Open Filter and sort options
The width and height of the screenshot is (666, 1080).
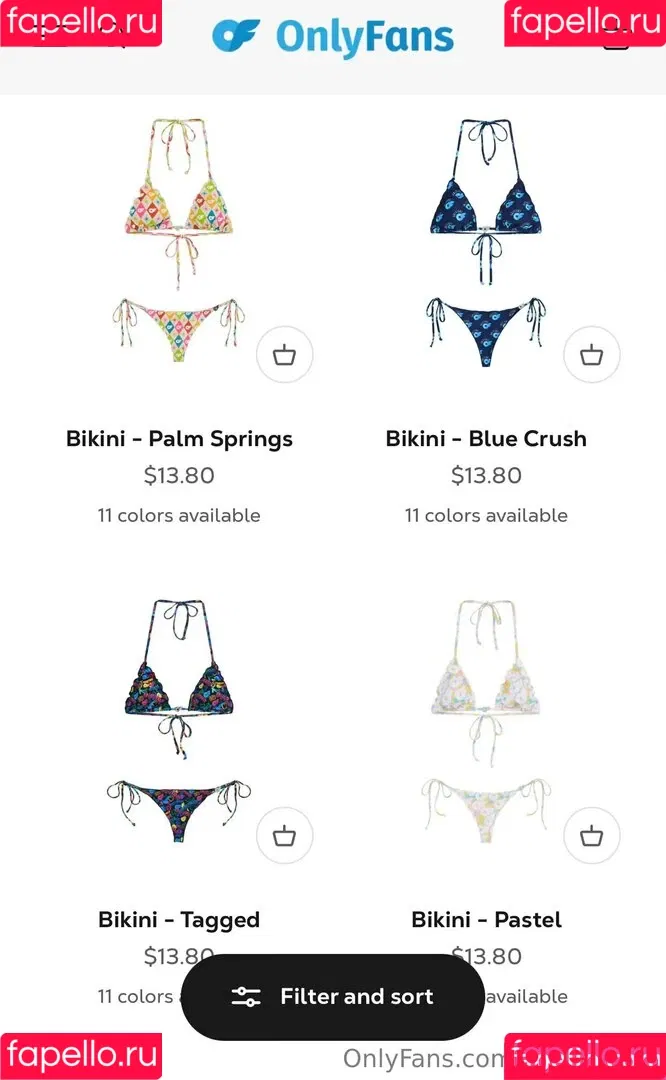pos(332,996)
